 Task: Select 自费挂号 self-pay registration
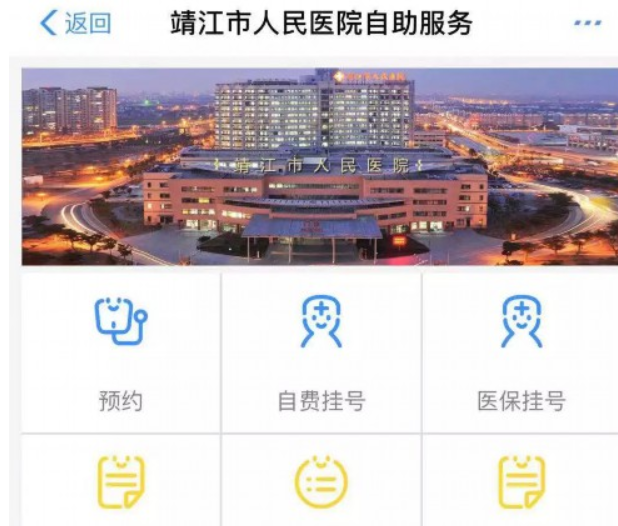321,352
